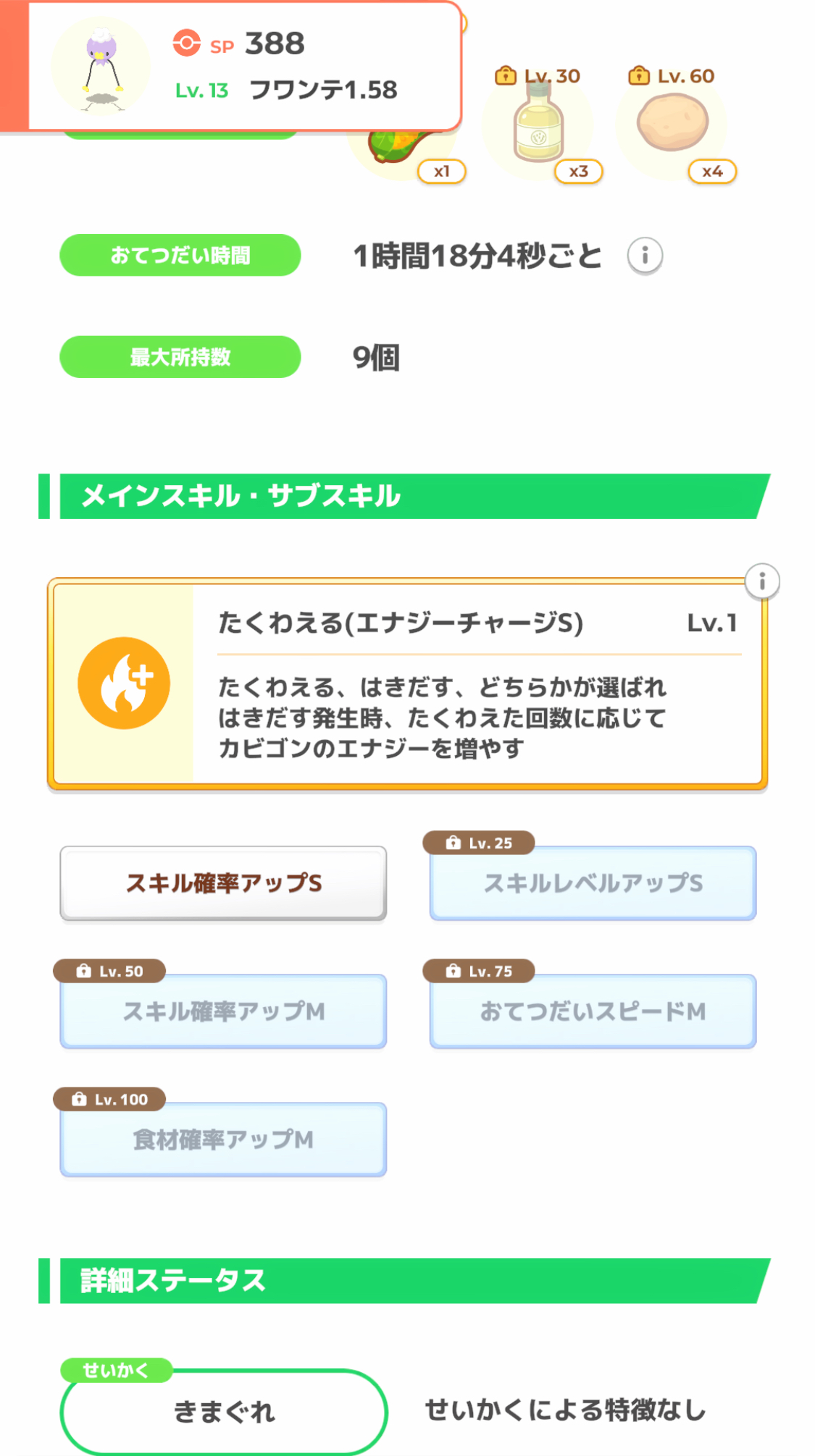Tap the locked スキル確率アップM sub skill
The image size is (815, 1456).
click(223, 1011)
